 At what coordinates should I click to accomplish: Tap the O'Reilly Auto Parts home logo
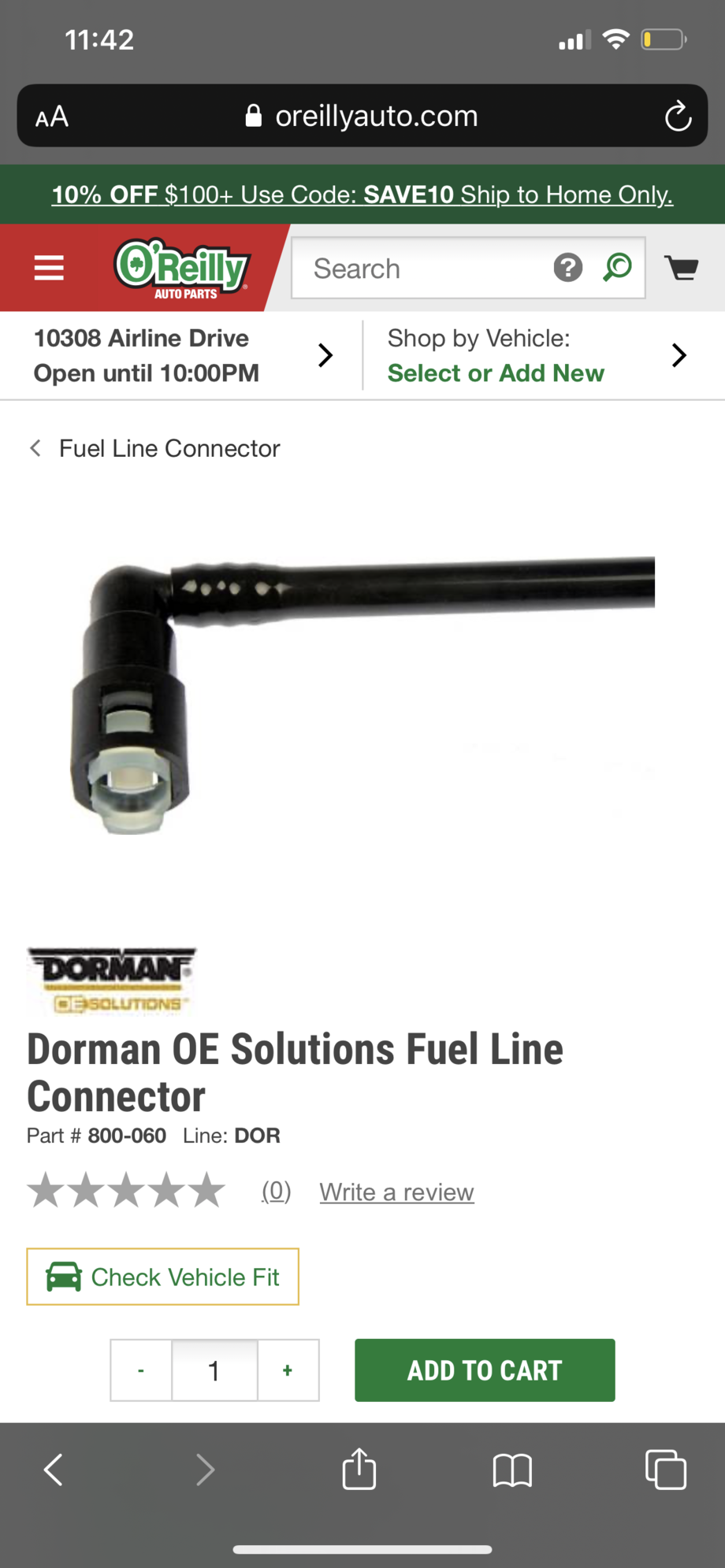(x=182, y=269)
